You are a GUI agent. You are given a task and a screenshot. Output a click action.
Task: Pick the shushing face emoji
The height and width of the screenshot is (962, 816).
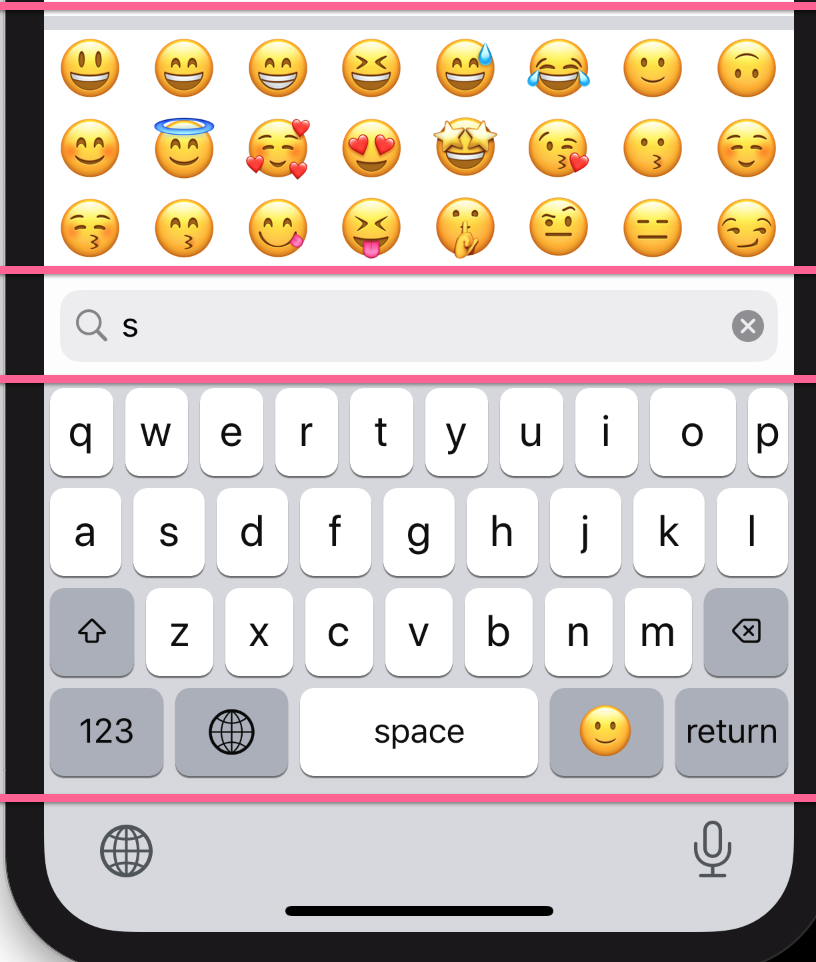coord(465,228)
